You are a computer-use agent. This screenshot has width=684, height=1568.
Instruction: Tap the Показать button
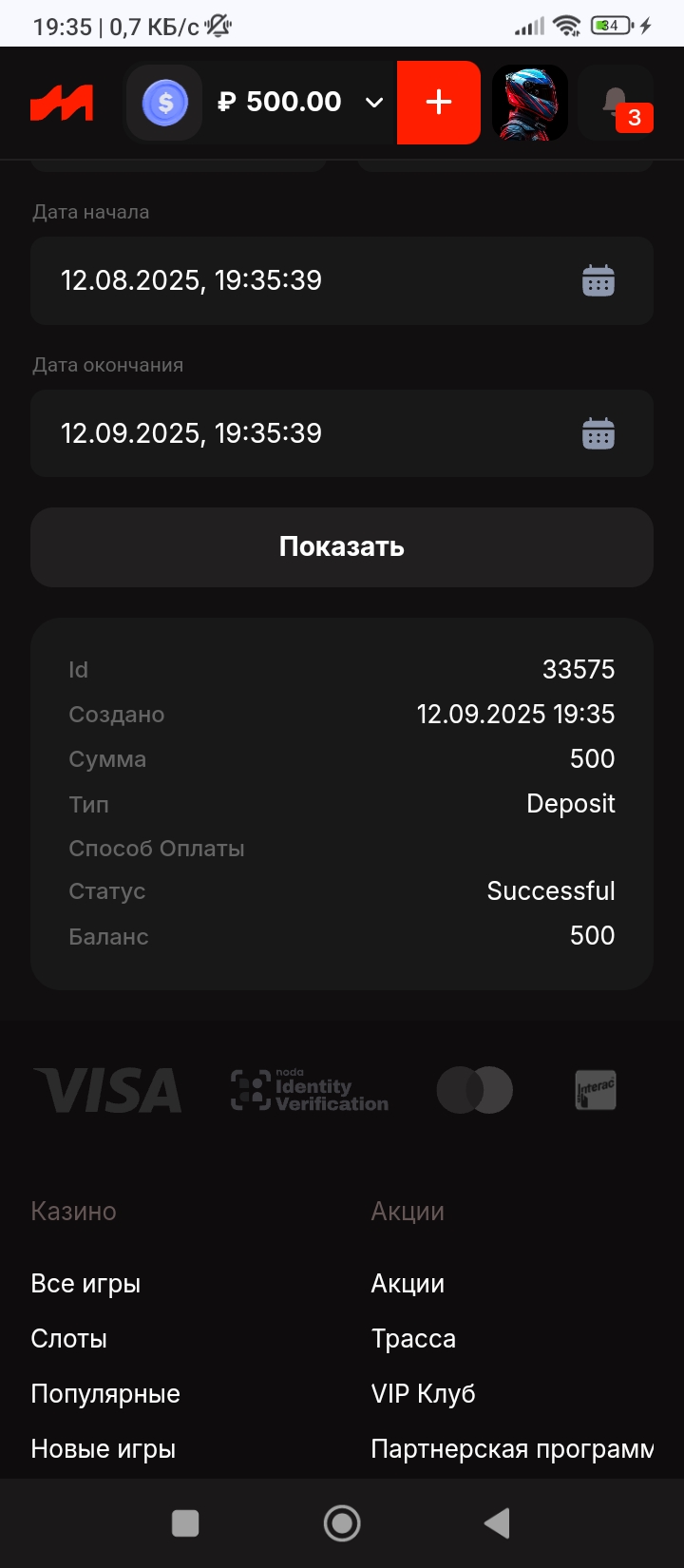(342, 547)
